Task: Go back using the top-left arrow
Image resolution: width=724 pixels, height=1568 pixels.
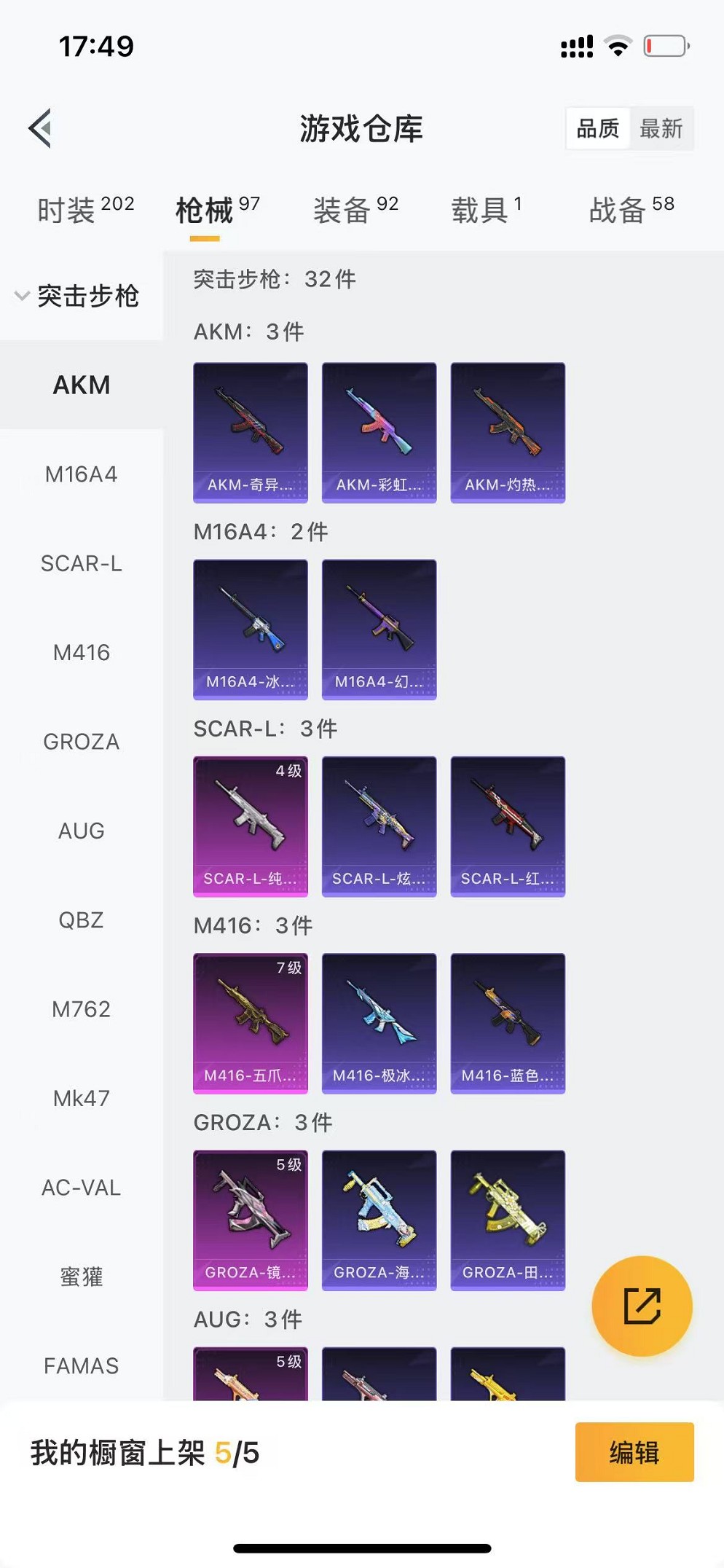Action: [x=41, y=128]
